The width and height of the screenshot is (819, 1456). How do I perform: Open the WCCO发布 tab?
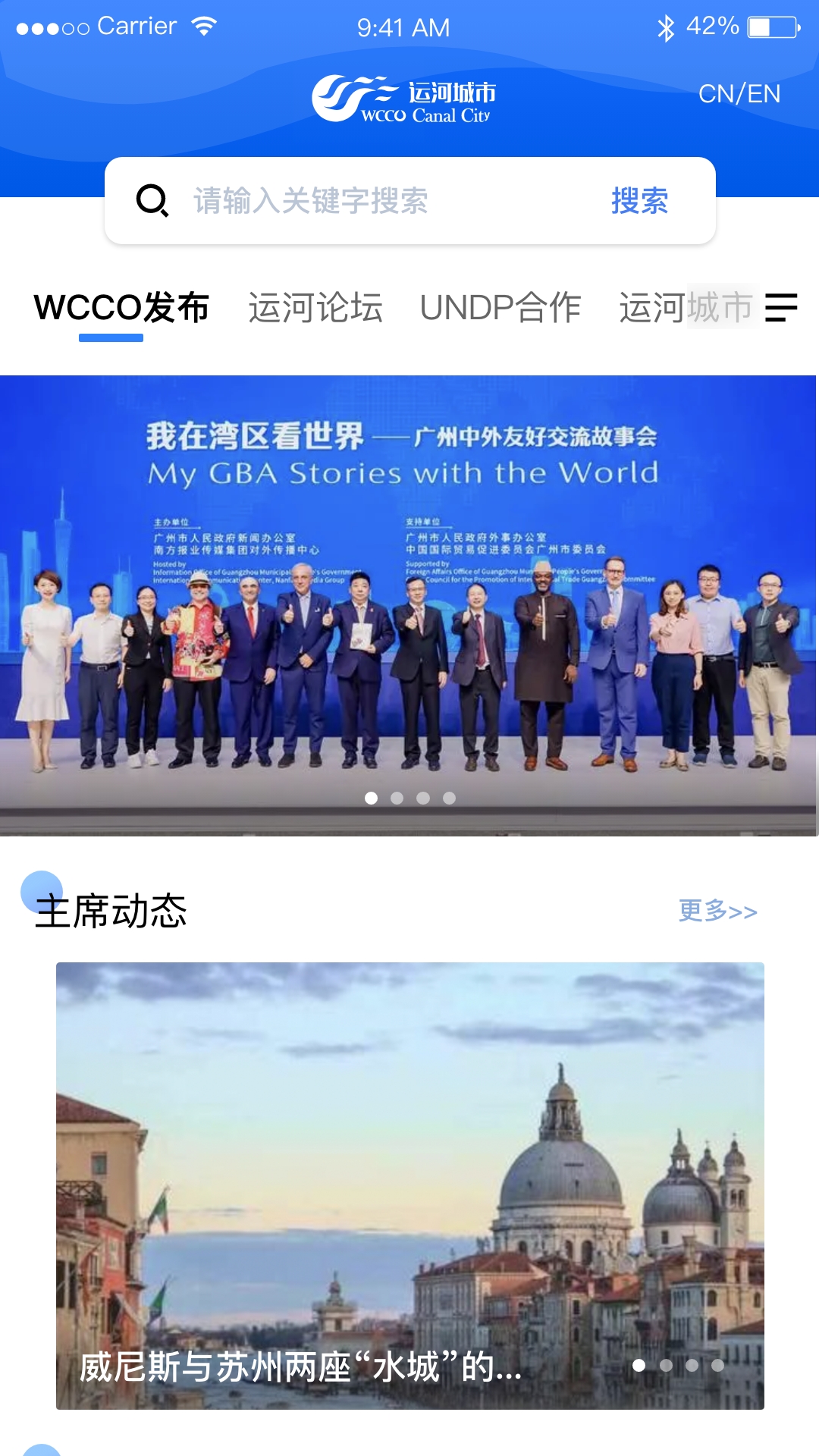tap(121, 306)
